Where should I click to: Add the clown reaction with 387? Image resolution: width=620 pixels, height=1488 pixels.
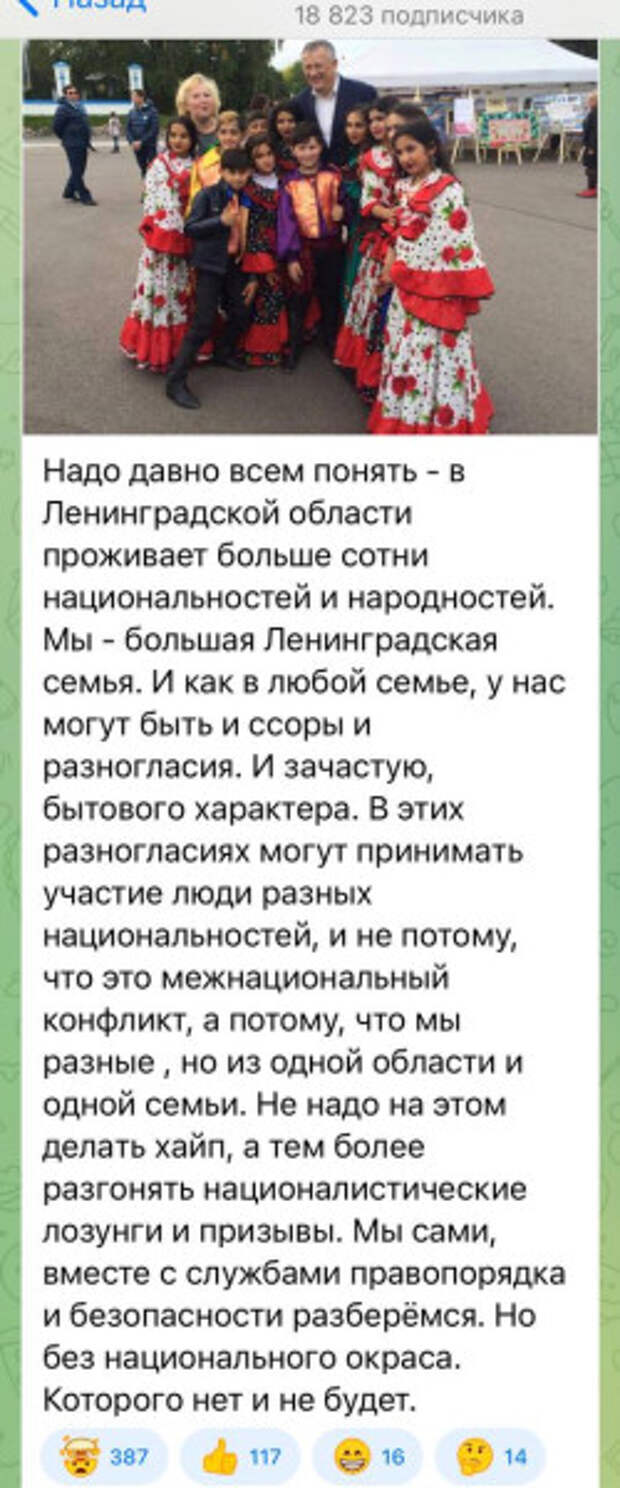click(104, 1457)
